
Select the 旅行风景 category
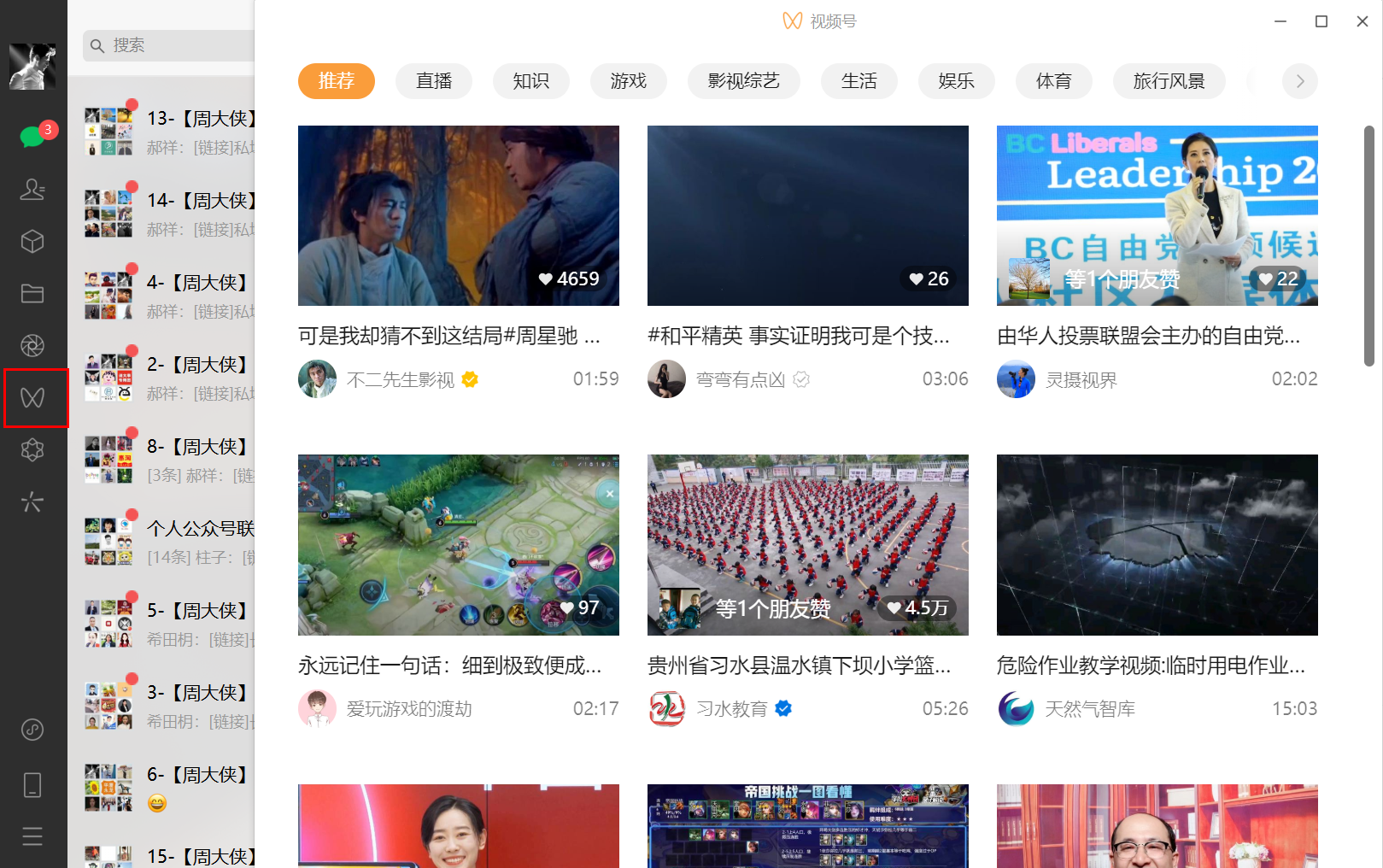1169,81
